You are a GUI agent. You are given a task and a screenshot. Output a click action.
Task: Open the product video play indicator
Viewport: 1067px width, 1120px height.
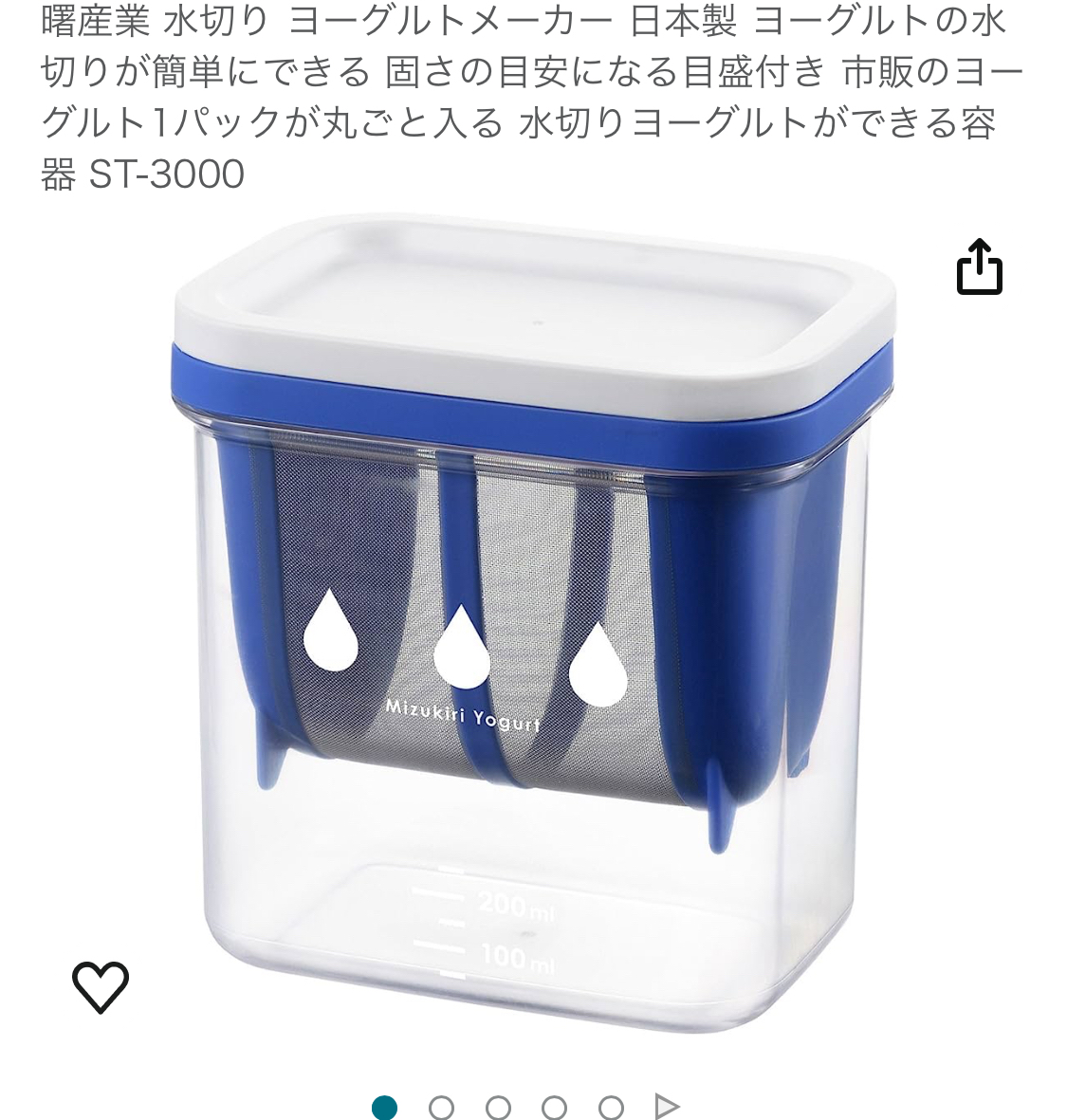coord(667,1107)
